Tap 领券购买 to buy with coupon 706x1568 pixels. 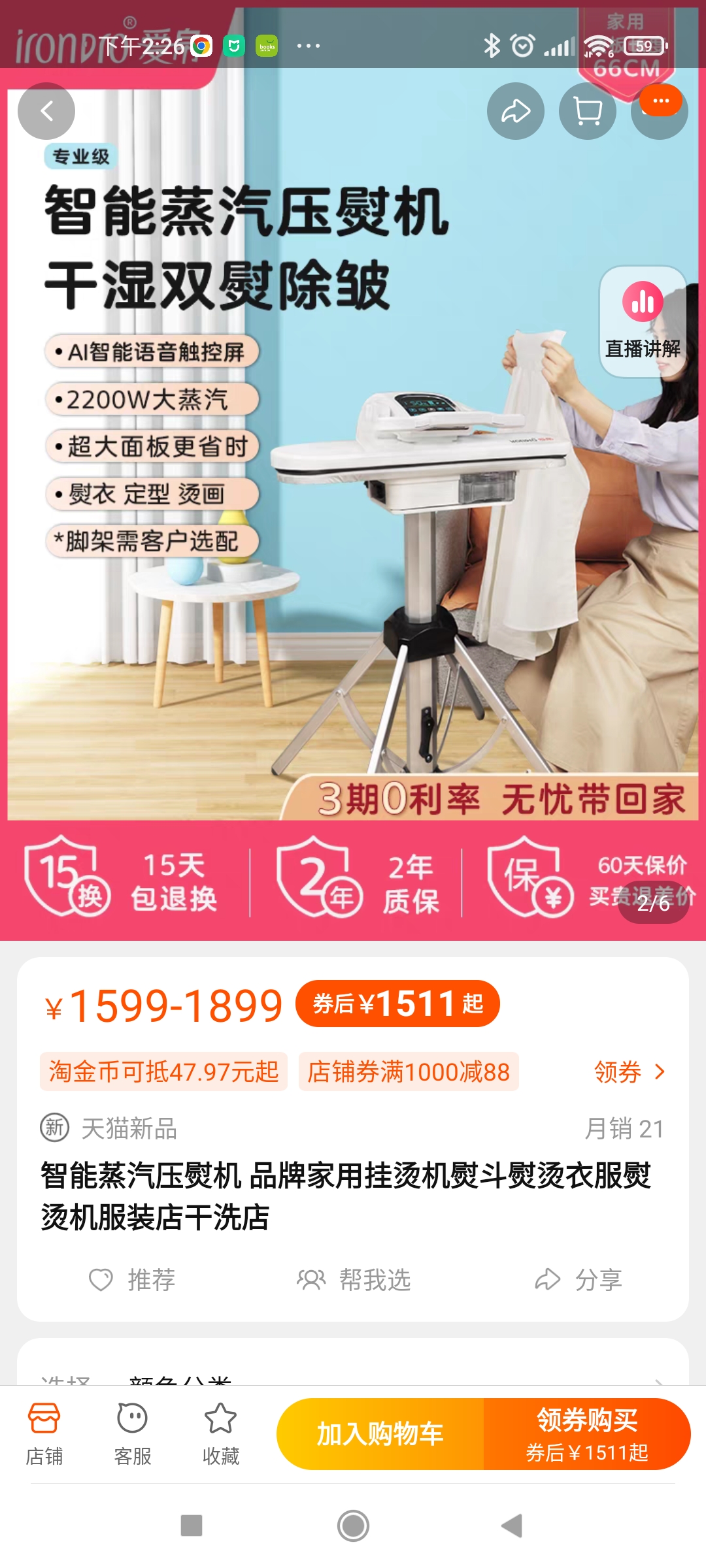point(587,1434)
